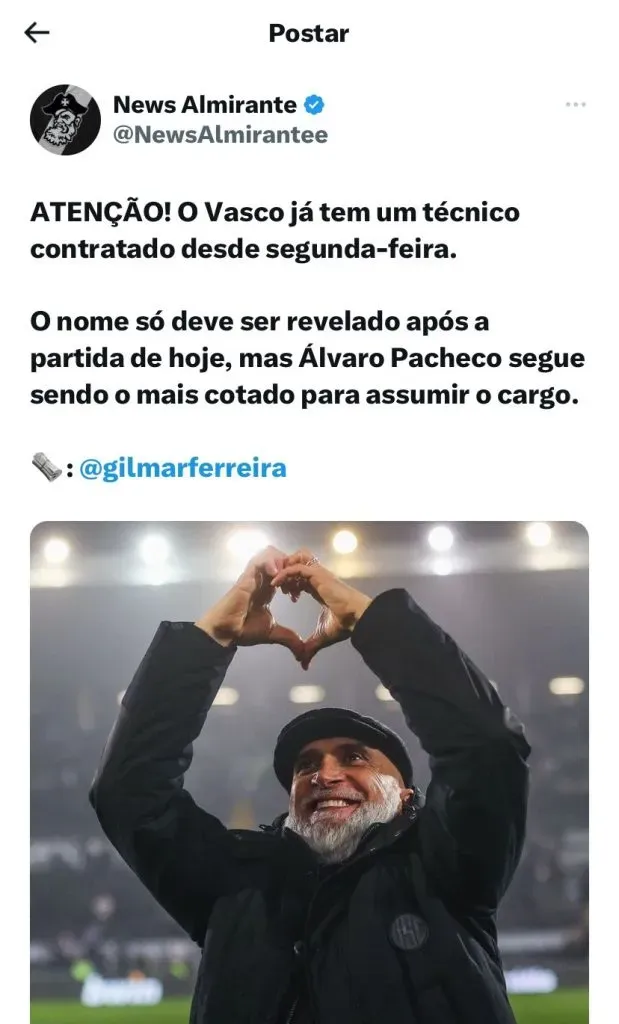Open News Almirante profile picture
This screenshot has width=619, height=1024.
pyautogui.click(x=65, y=120)
